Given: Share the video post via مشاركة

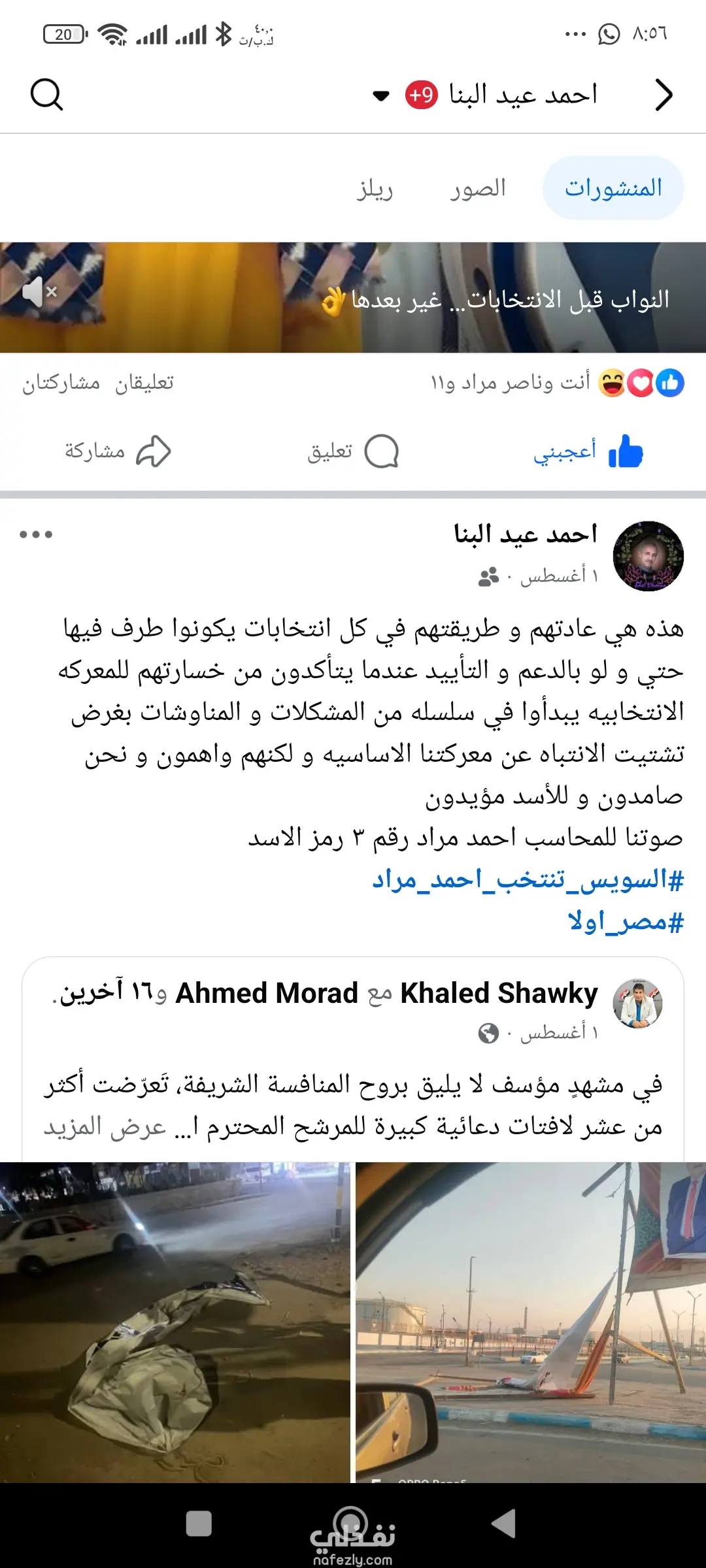Looking at the screenshot, I should point(118,451).
